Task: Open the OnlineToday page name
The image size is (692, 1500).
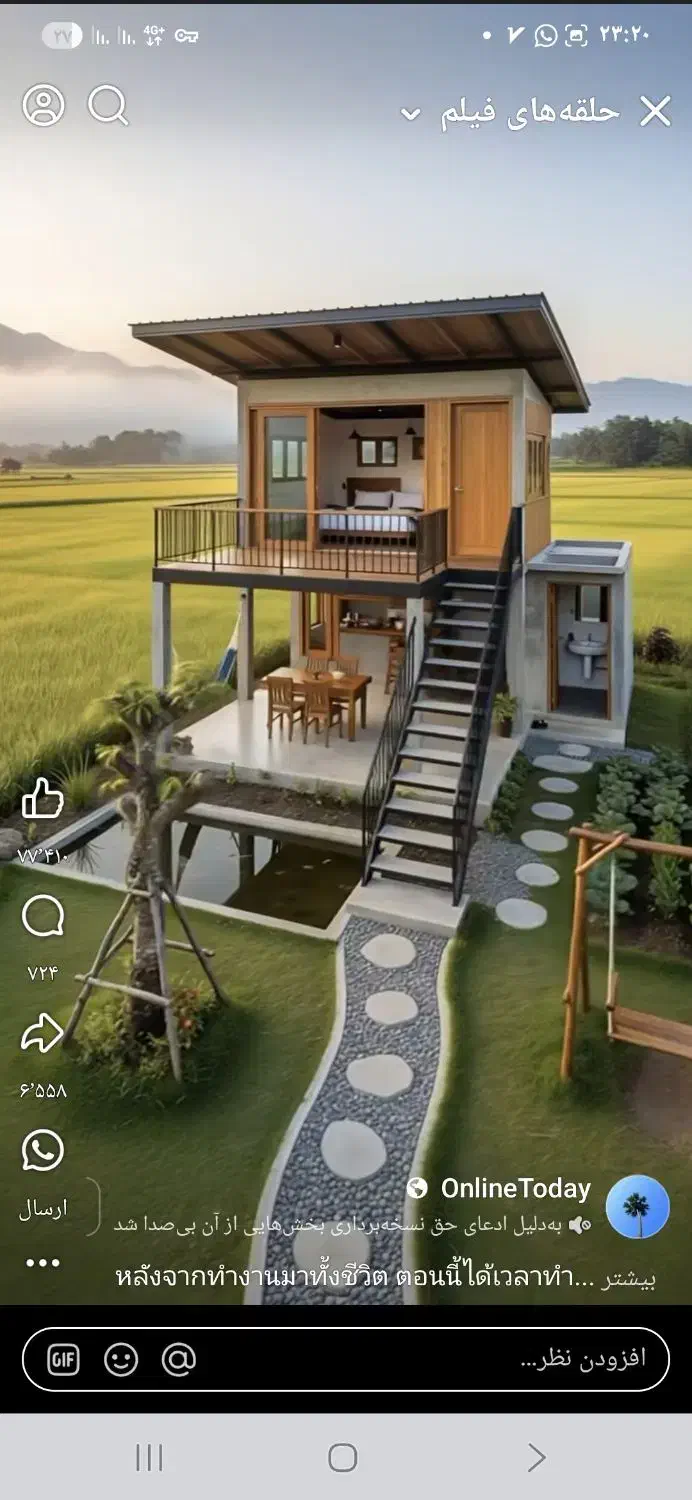Action: point(515,1188)
